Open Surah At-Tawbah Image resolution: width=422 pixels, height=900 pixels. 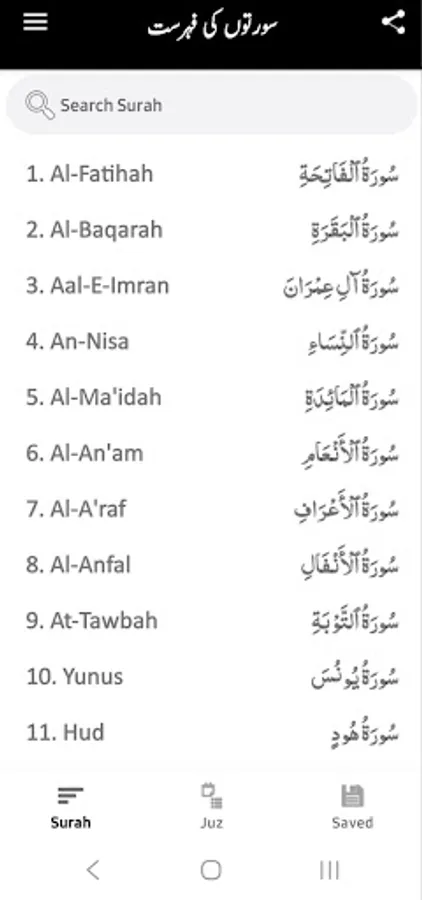tap(211, 620)
